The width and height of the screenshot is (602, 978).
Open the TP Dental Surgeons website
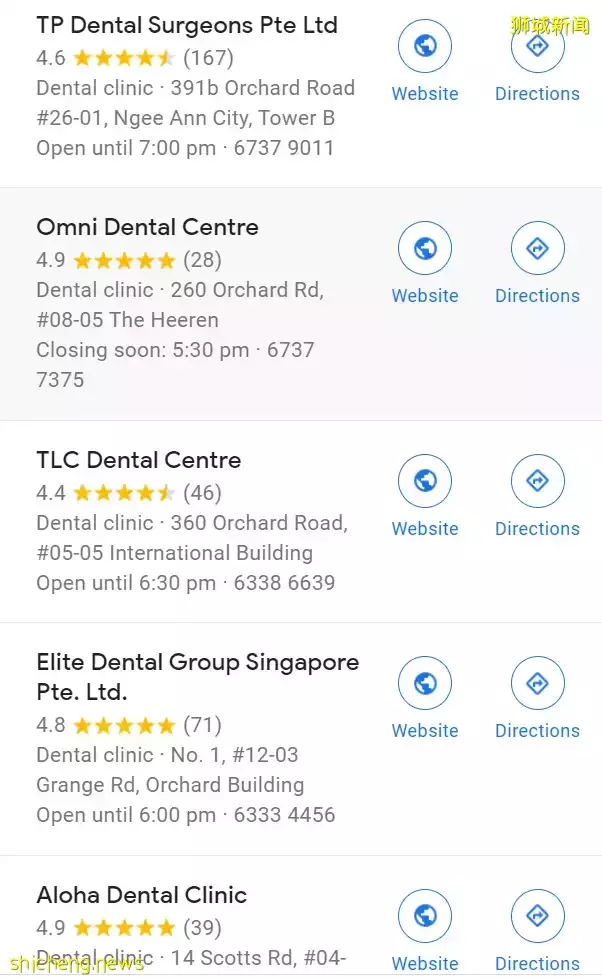tap(425, 47)
